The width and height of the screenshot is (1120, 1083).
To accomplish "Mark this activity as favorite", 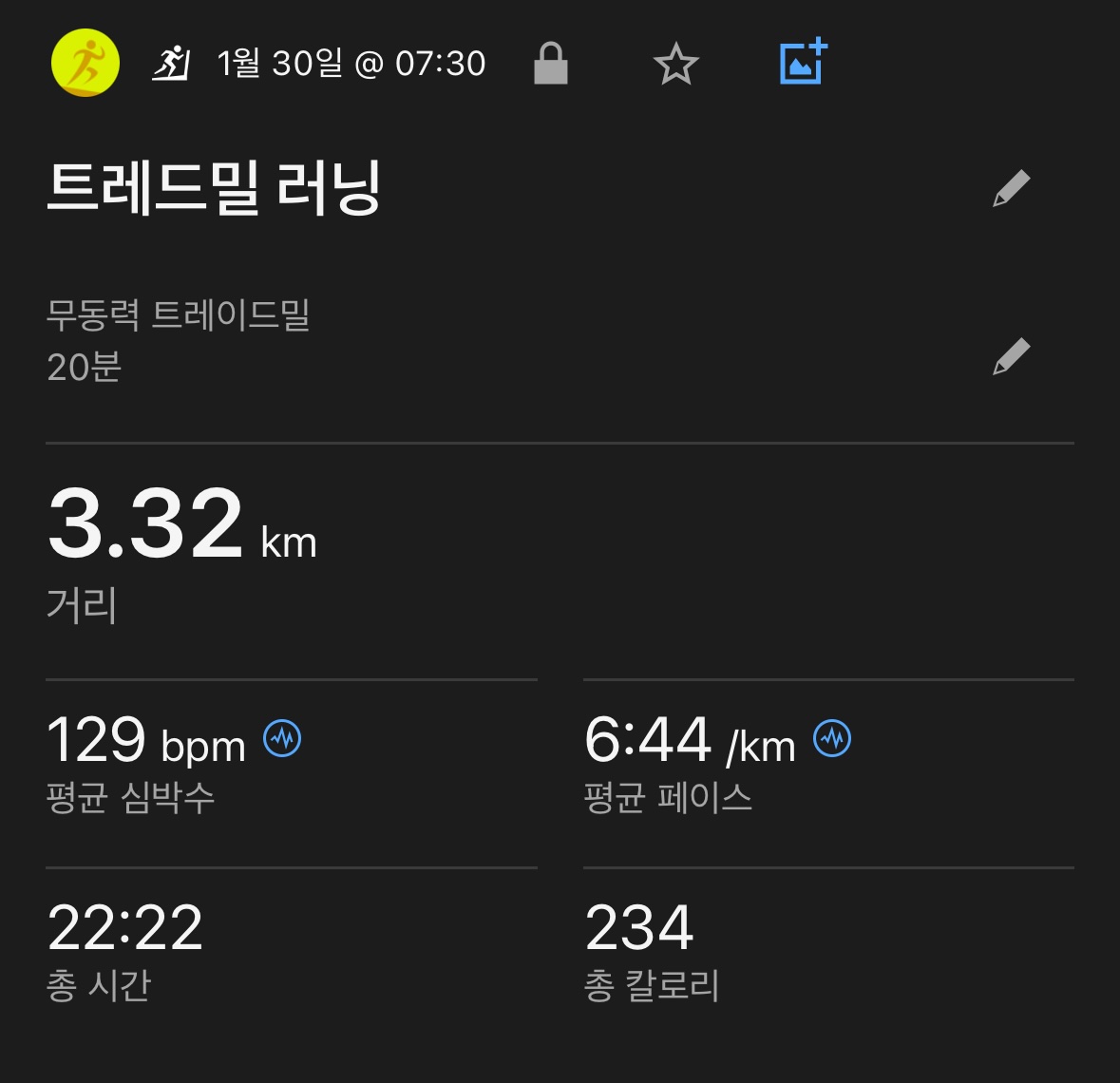I will pyautogui.click(x=675, y=64).
